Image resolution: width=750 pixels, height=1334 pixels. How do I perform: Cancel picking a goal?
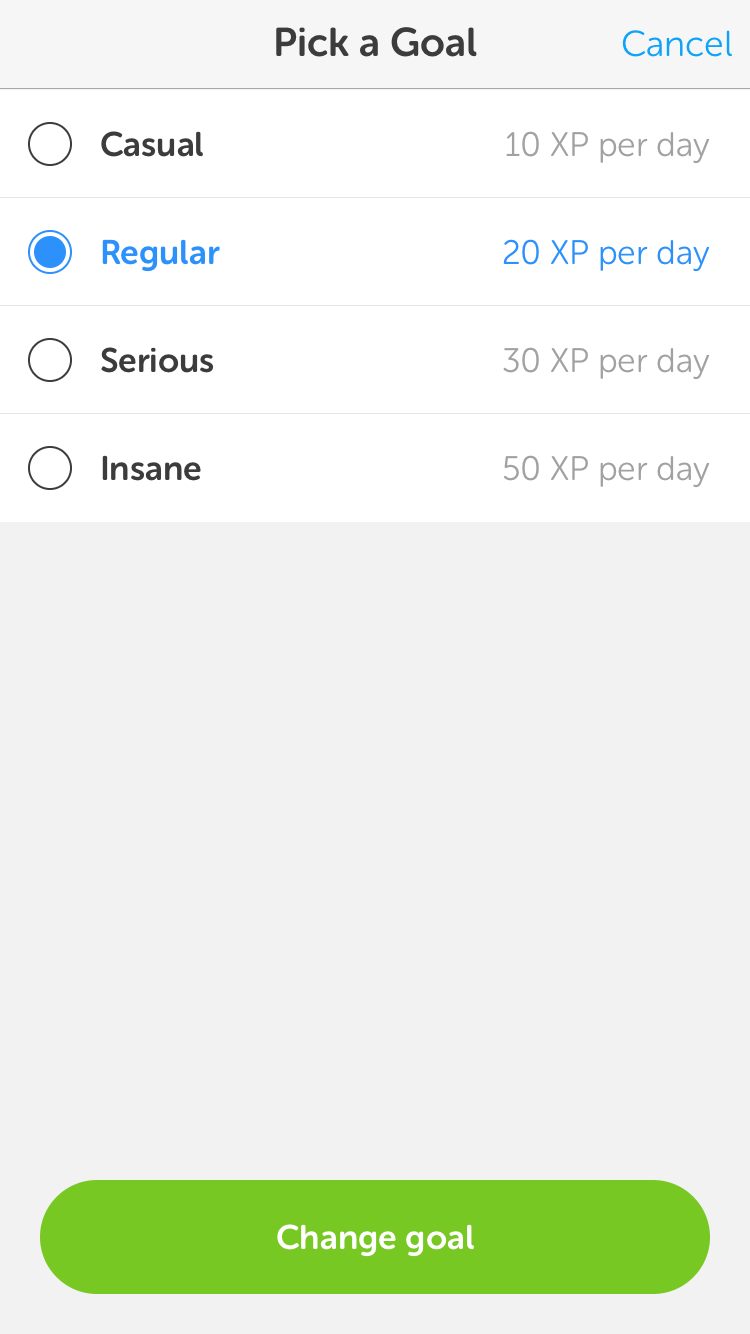[x=676, y=44]
